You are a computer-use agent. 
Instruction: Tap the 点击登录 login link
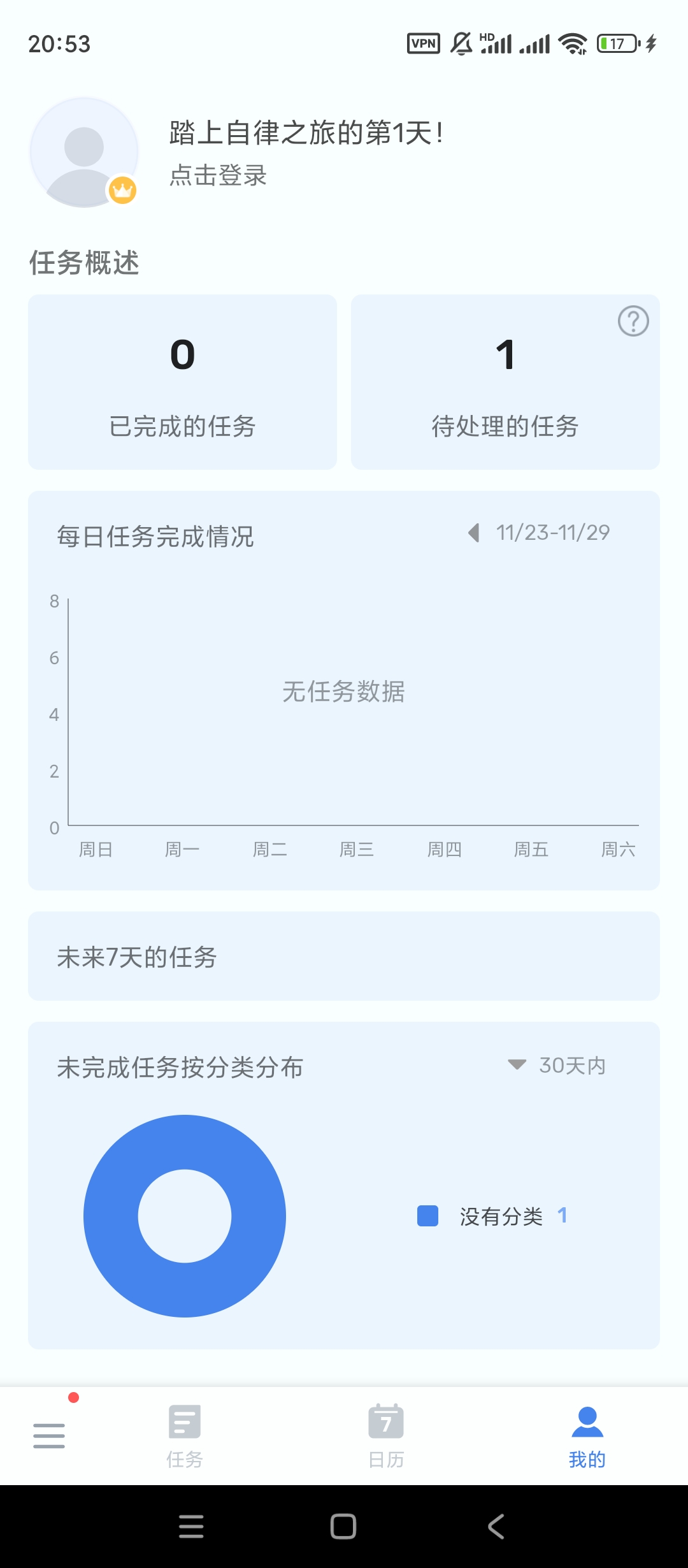pyautogui.click(x=218, y=175)
